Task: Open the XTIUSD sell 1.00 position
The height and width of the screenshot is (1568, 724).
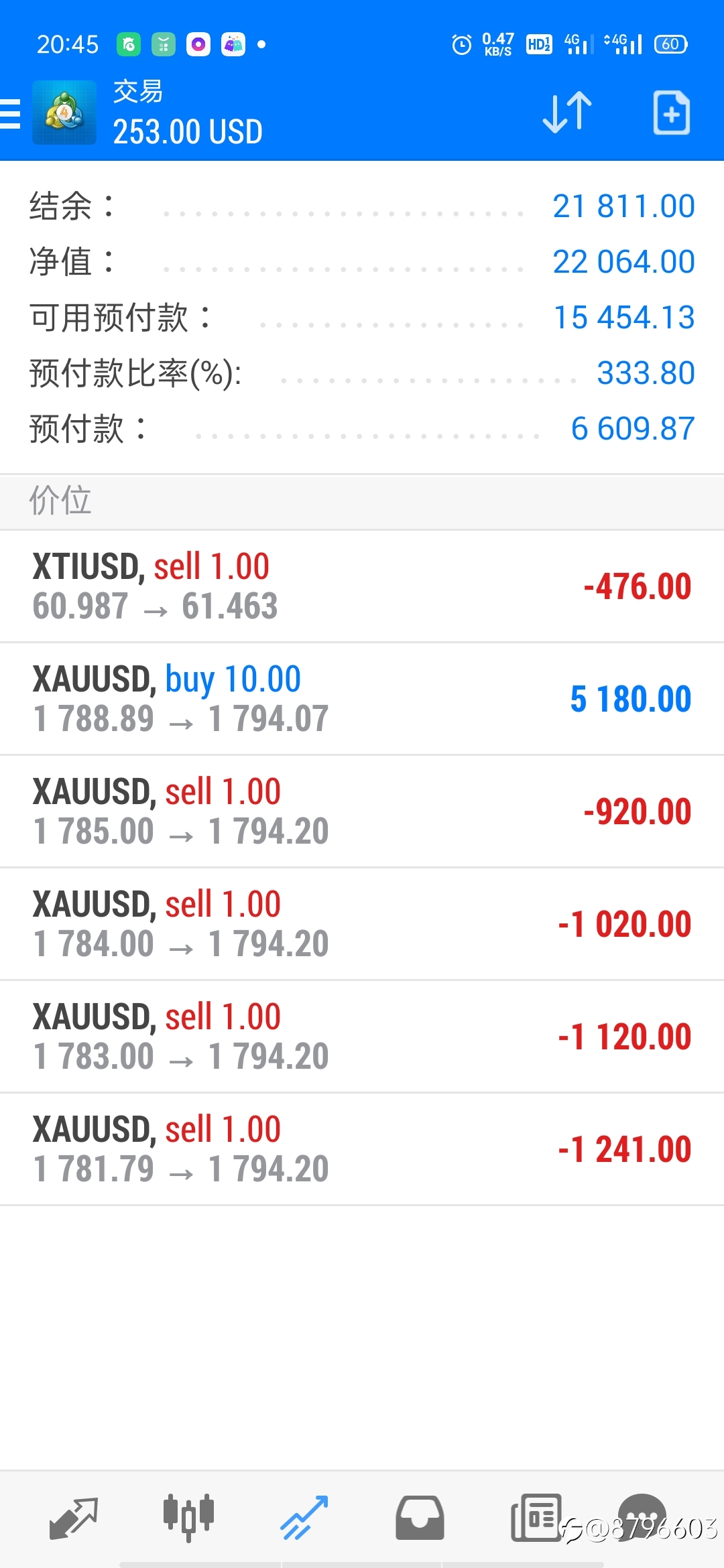Action: 362,586
